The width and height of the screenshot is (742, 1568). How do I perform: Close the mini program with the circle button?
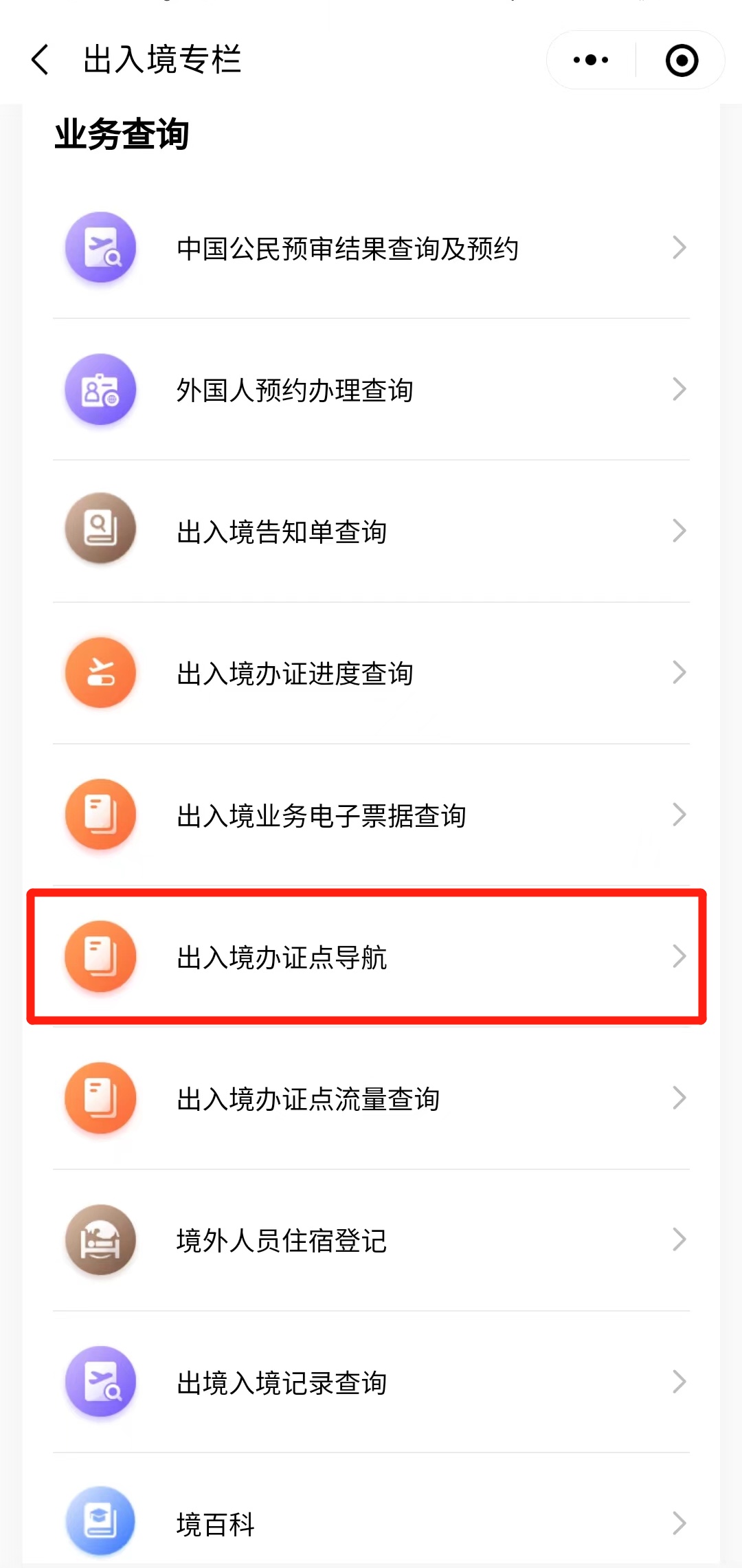(x=682, y=60)
